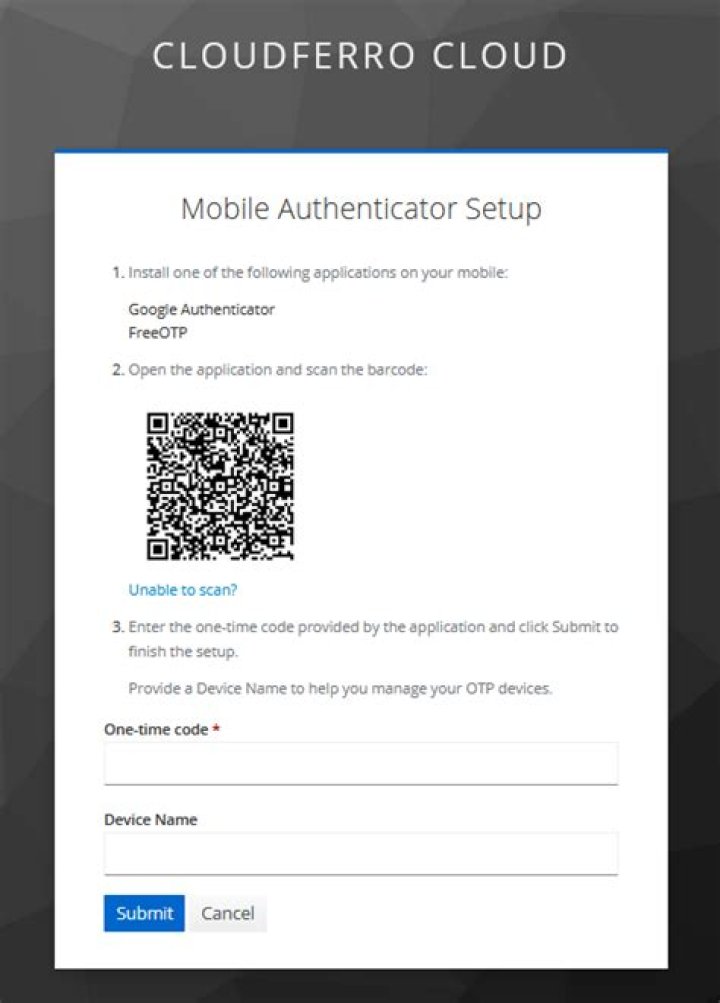720x1003 pixels.
Task: Focus the Device Name text field
Action: 360,853
